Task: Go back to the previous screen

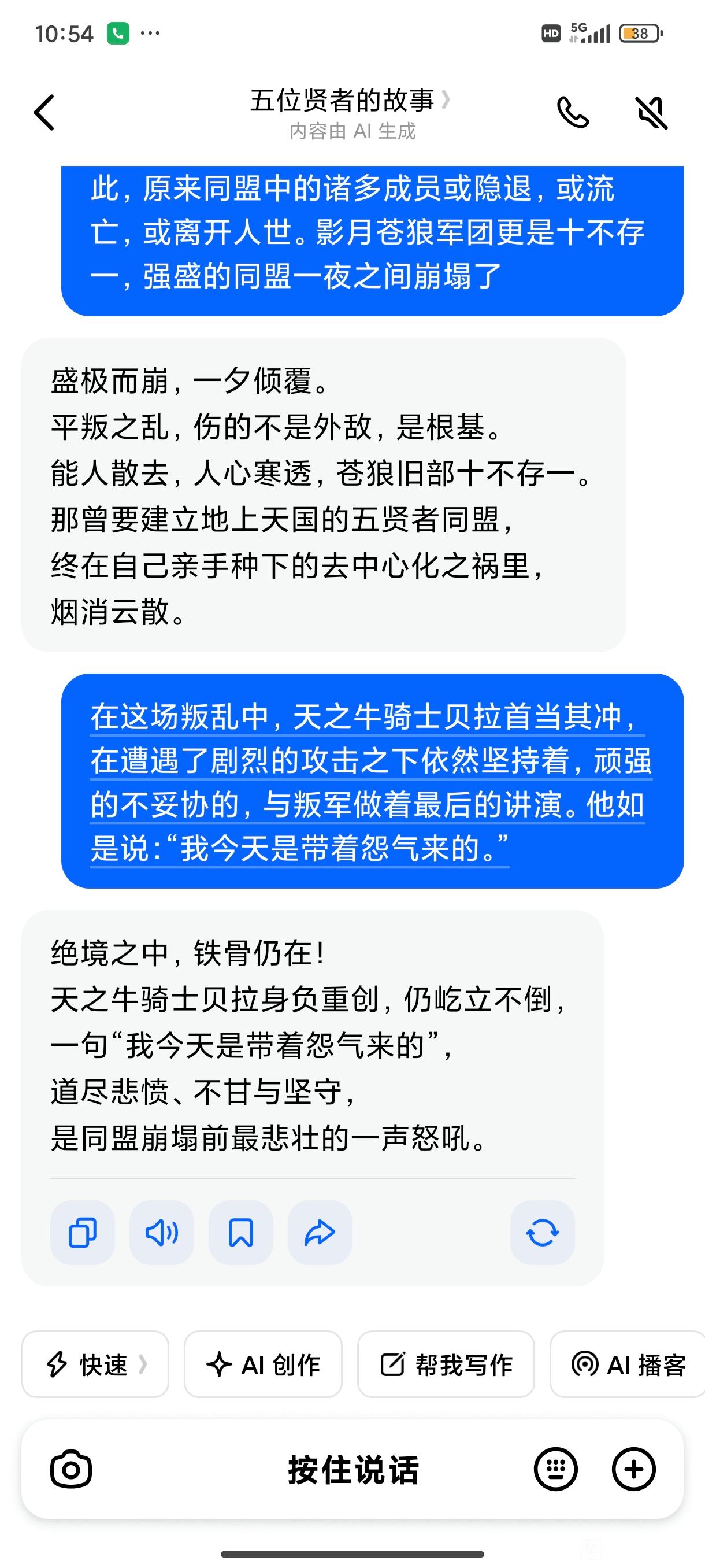Action: coord(44,113)
